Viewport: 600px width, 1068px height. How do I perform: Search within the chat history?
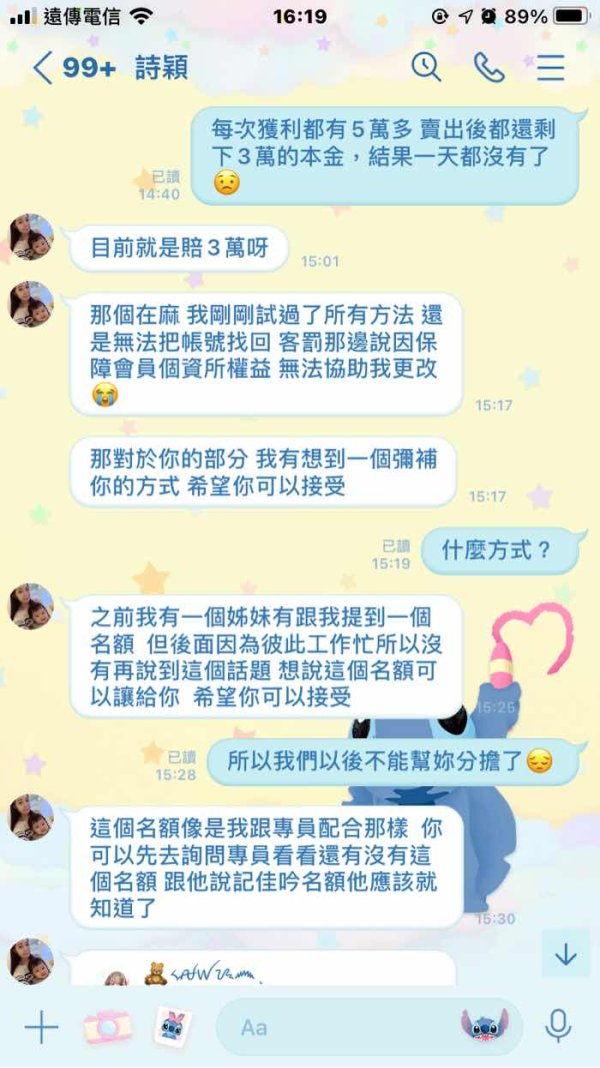426,67
